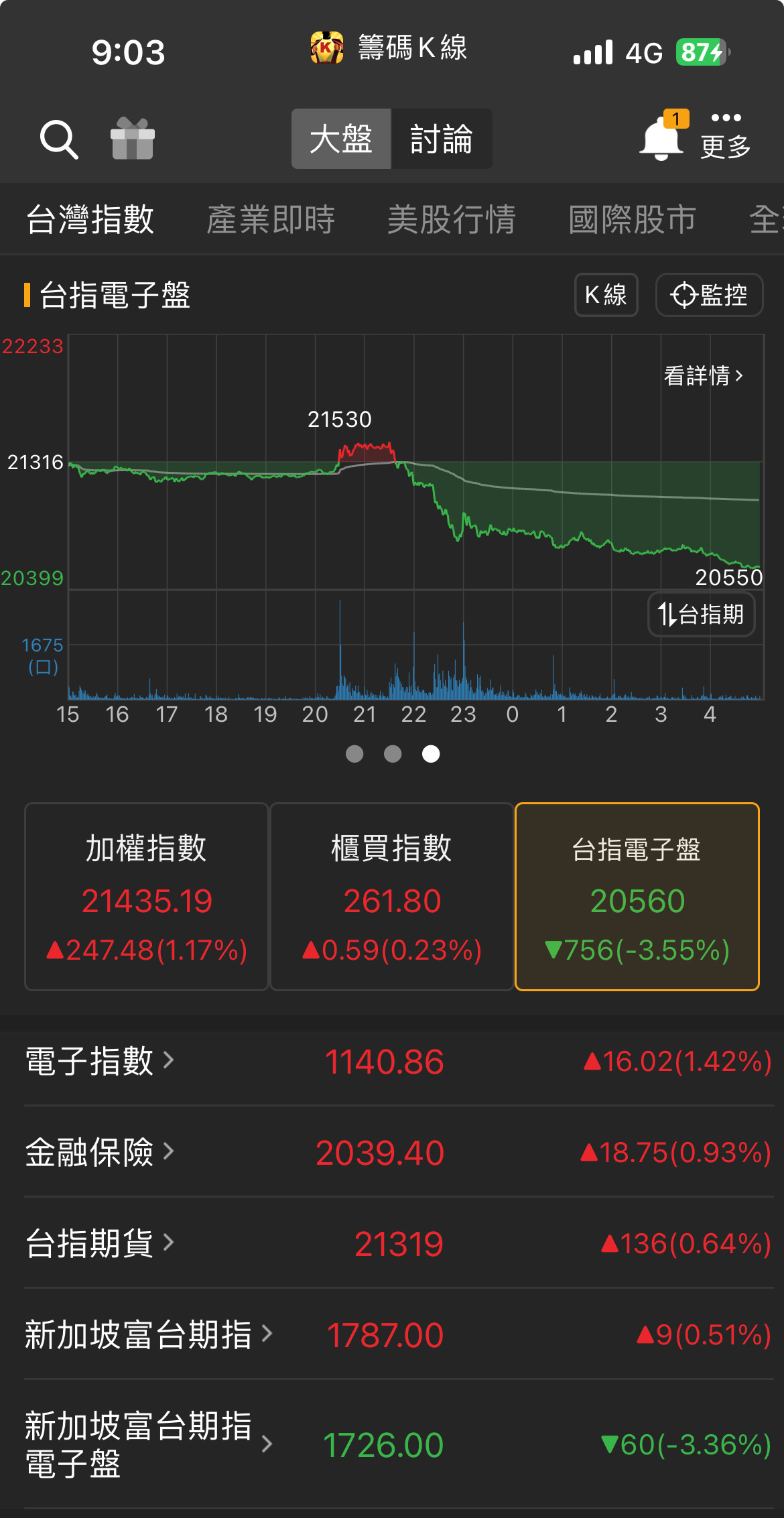
Task: Select the 大盤 segment
Action: click(341, 139)
